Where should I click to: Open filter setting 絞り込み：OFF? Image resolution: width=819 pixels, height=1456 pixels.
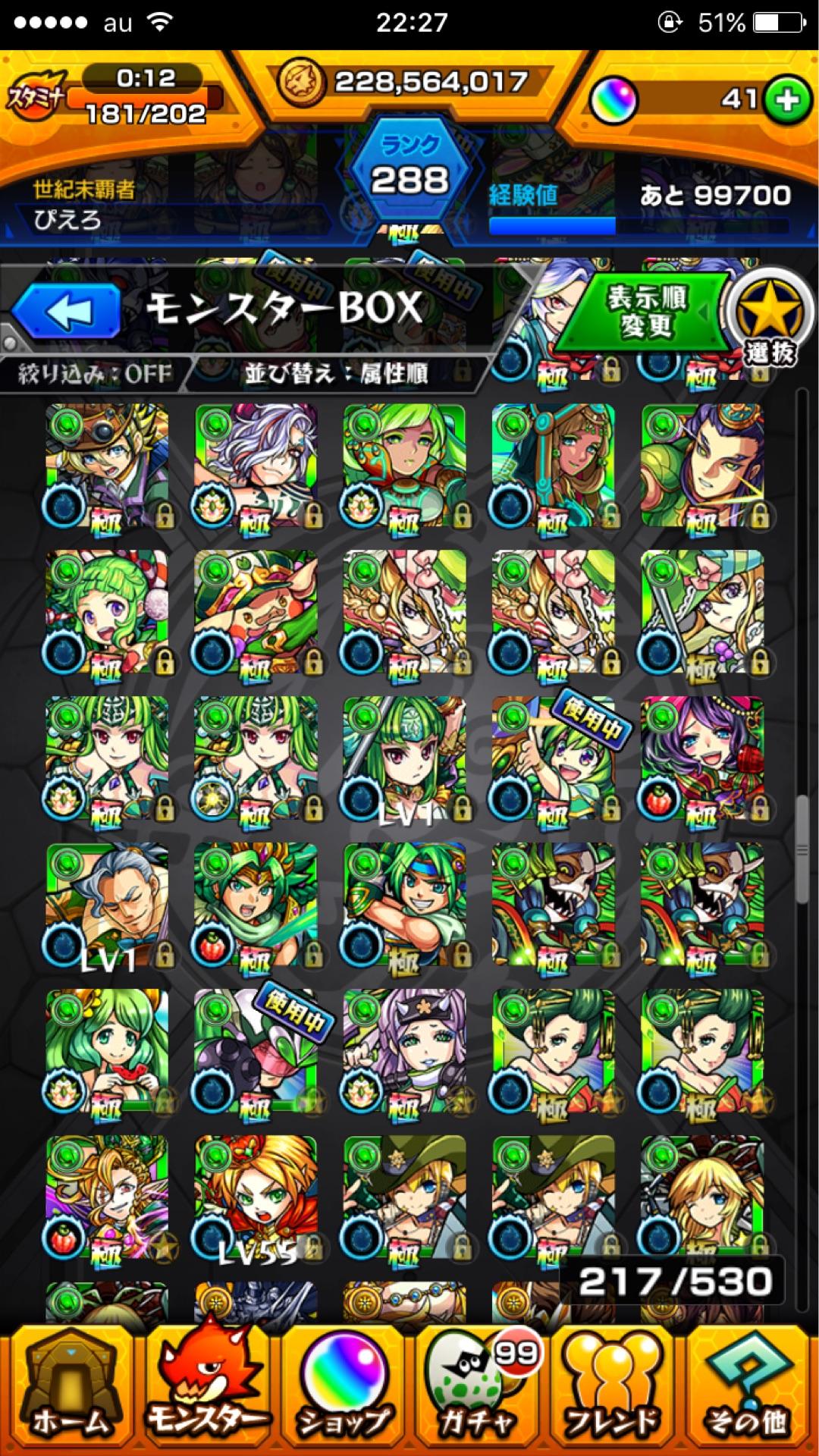click(x=94, y=374)
